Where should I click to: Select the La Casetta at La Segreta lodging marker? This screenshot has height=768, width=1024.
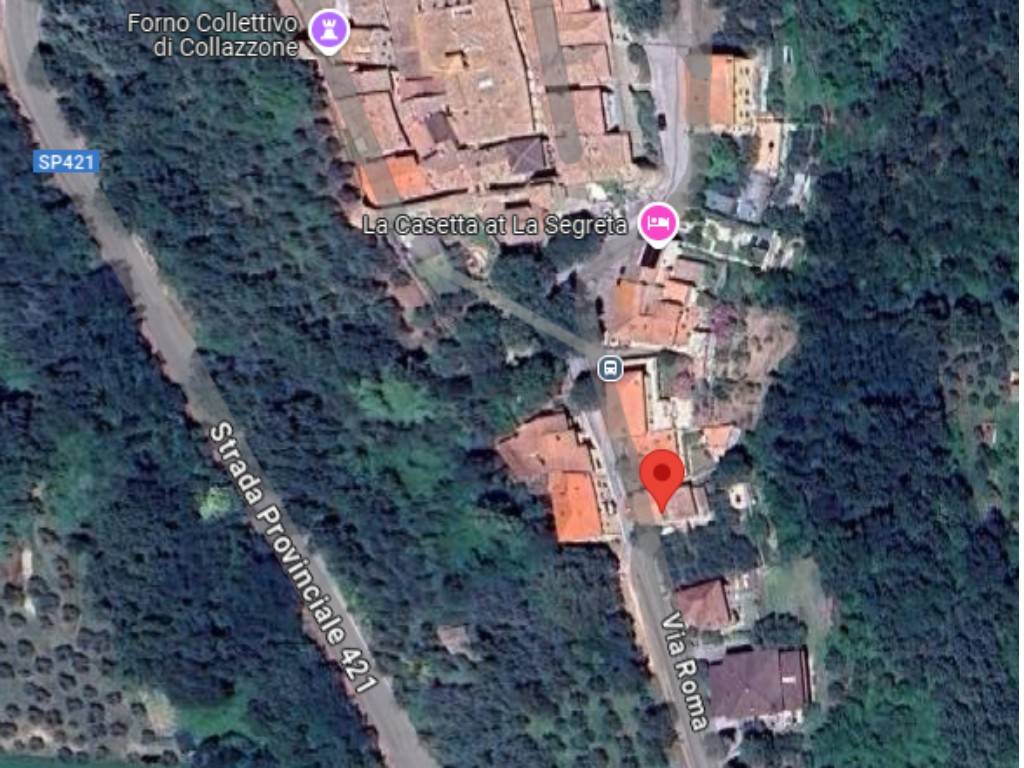click(x=657, y=223)
